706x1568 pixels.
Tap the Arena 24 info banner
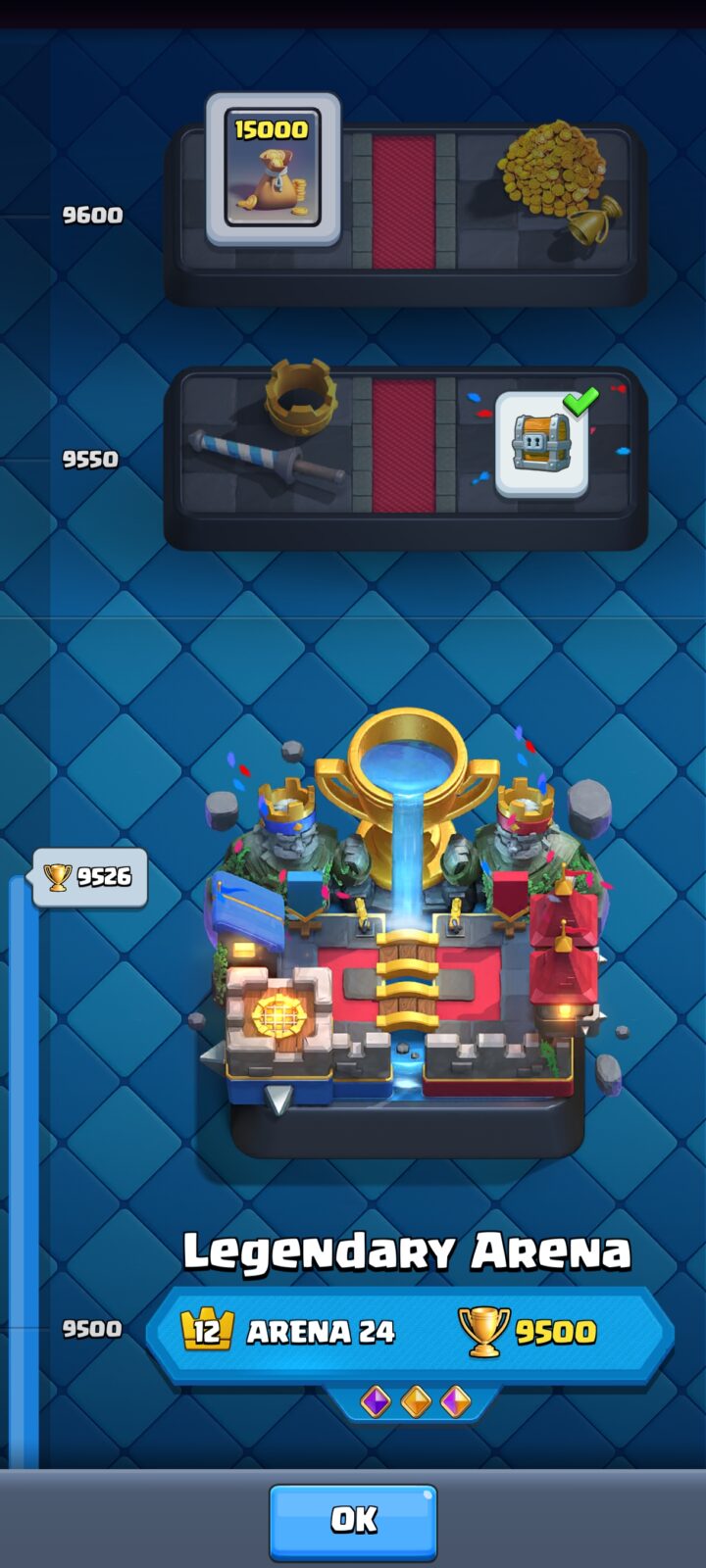[x=410, y=1333]
